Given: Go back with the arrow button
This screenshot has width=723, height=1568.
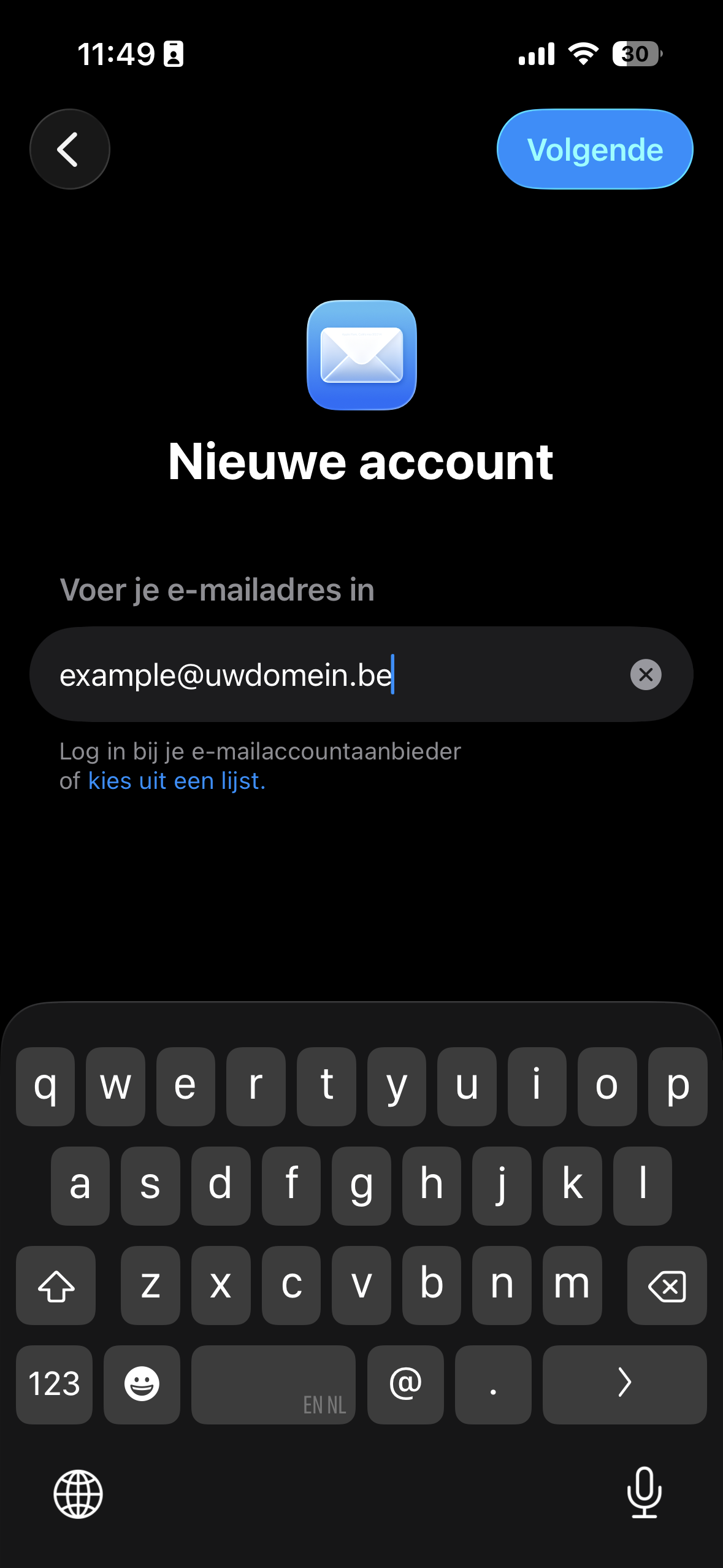Looking at the screenshot, I should (69, 149).
